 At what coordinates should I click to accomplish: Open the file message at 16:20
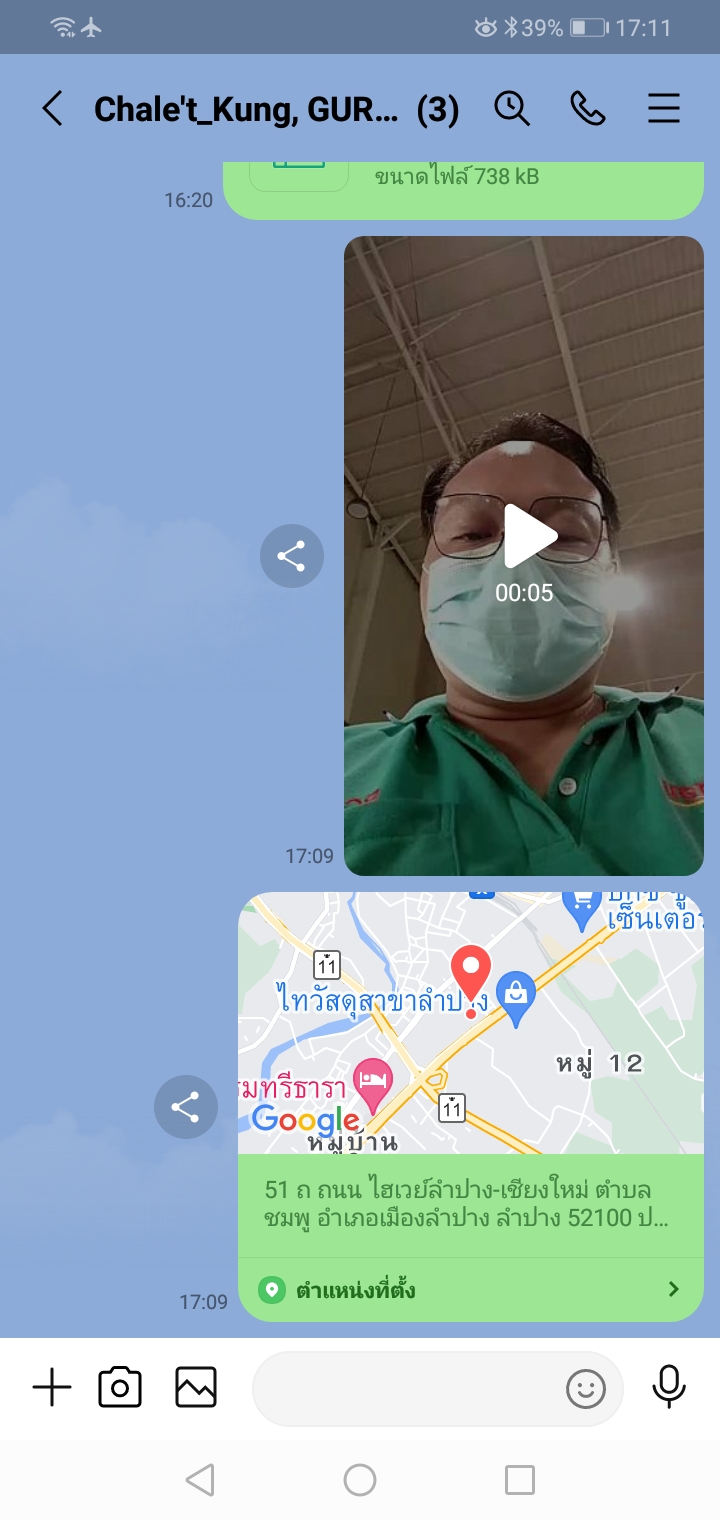point(460,185)
